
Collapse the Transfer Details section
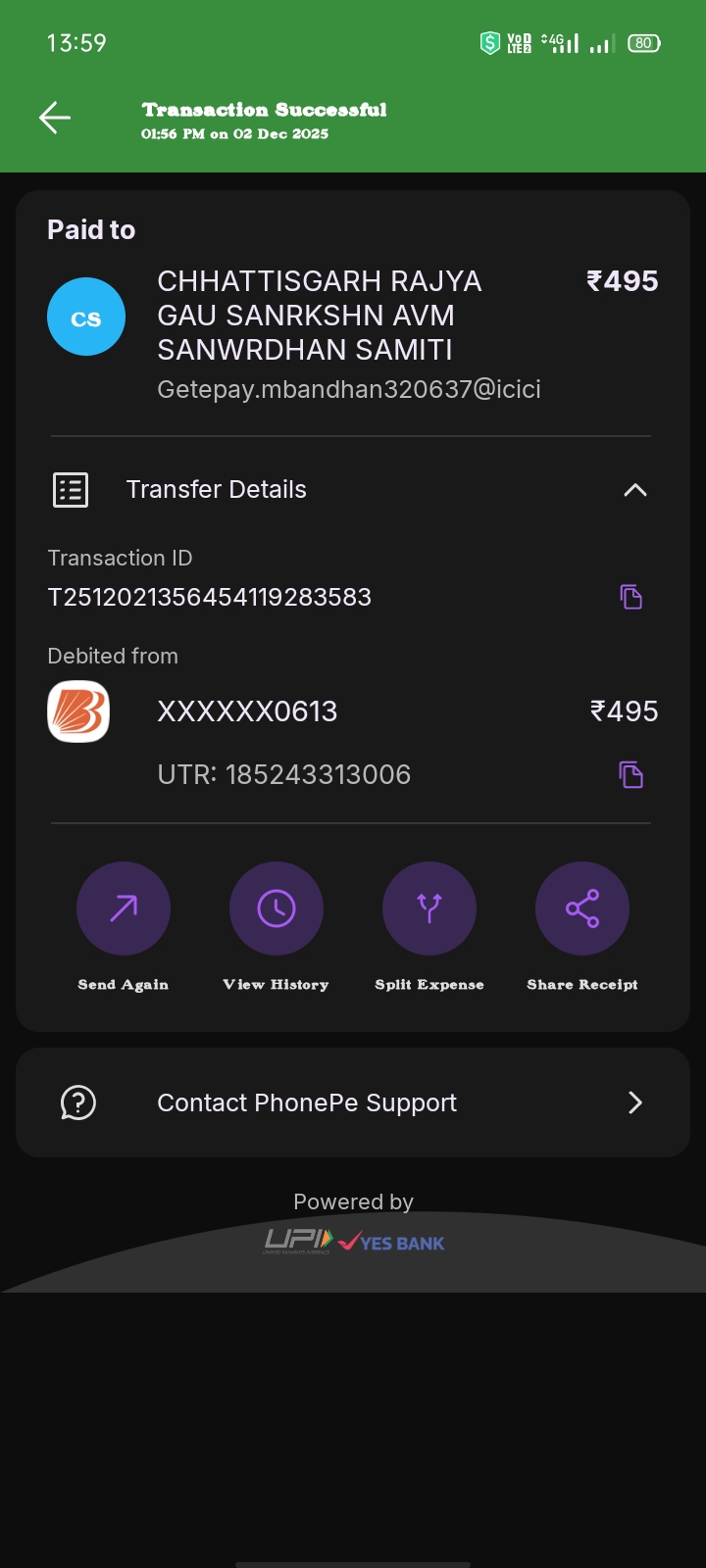pos(634,490)
